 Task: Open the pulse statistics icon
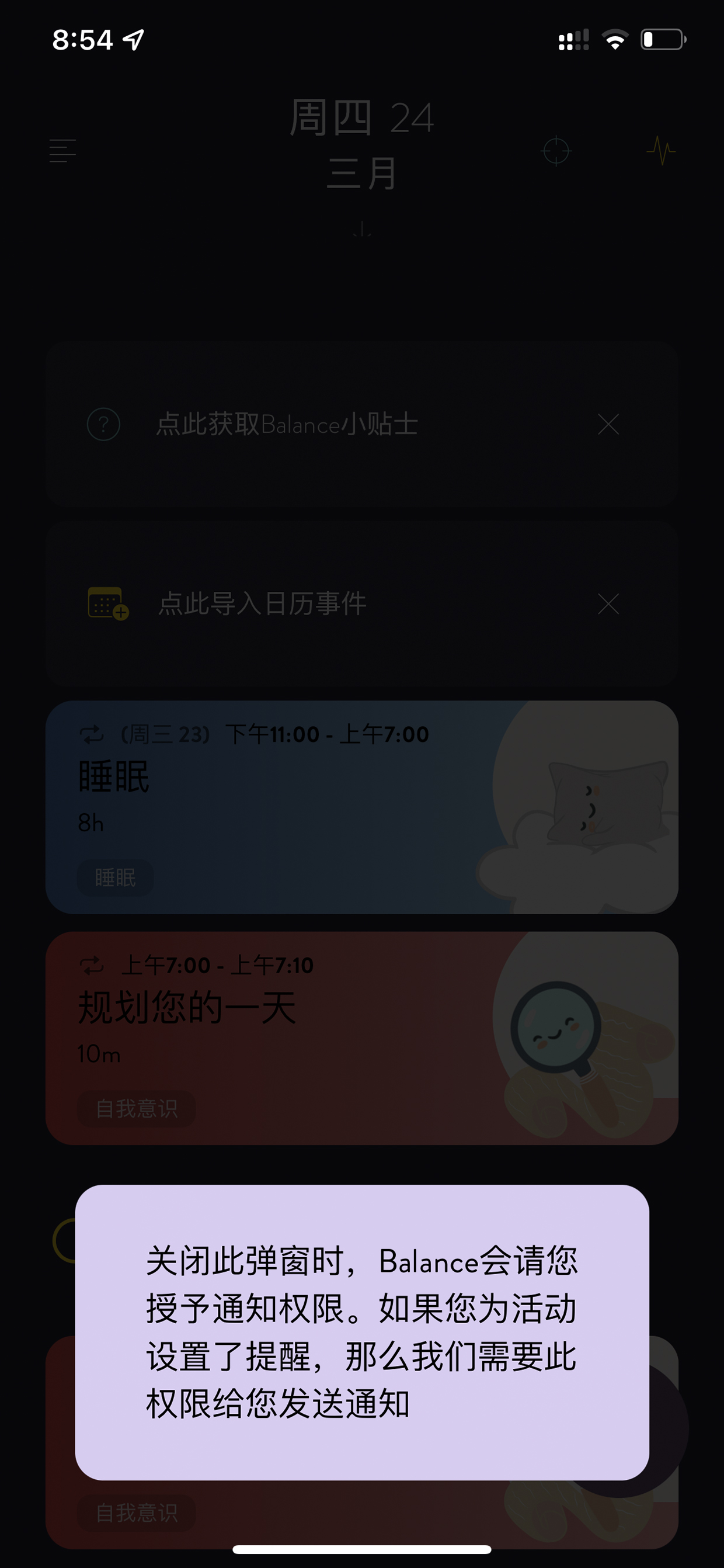pos(661,150)
